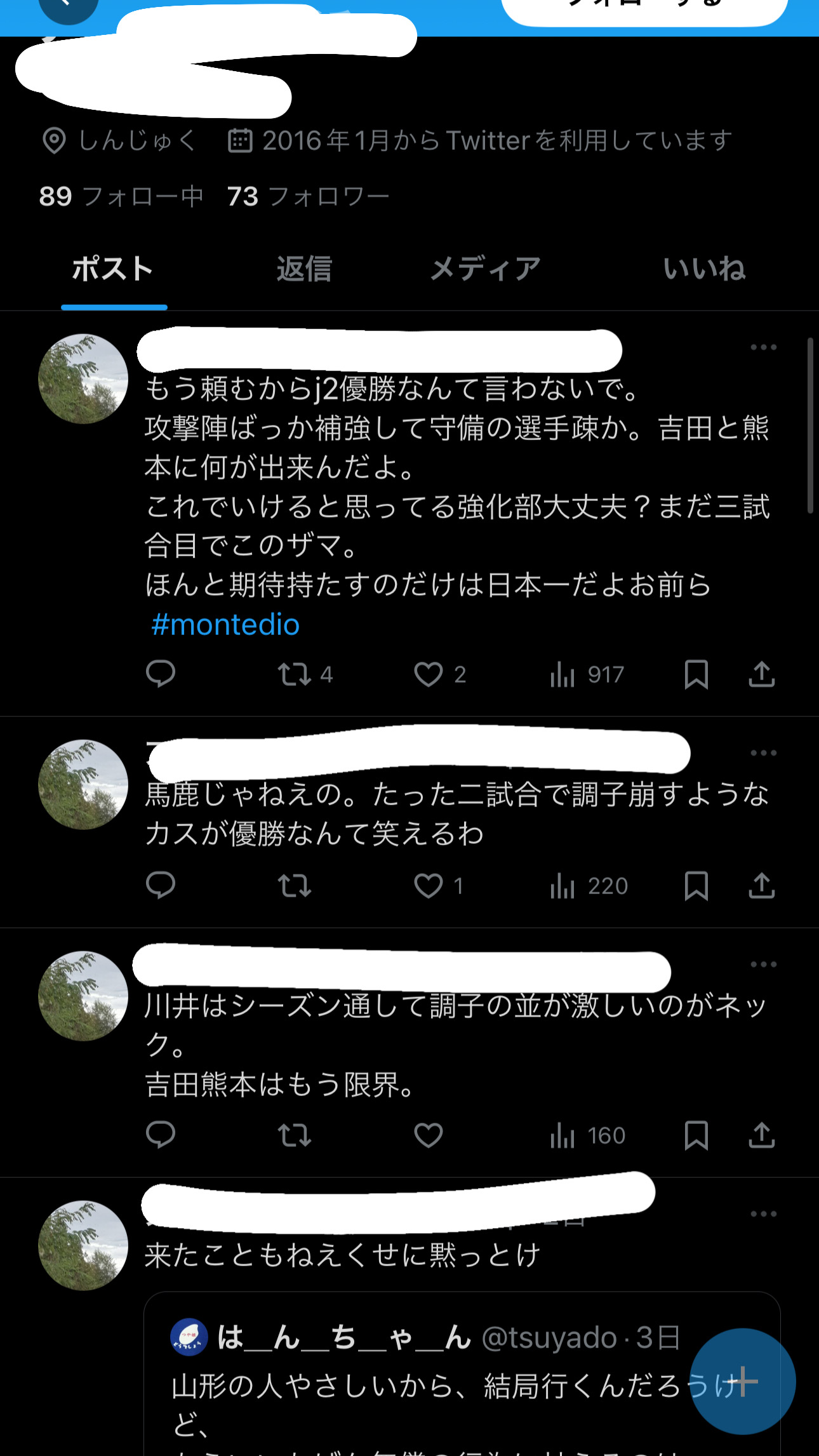The image size is (819, 1456).
Task: Compose a new post with the plus button
Action: tap(742, 1381)
